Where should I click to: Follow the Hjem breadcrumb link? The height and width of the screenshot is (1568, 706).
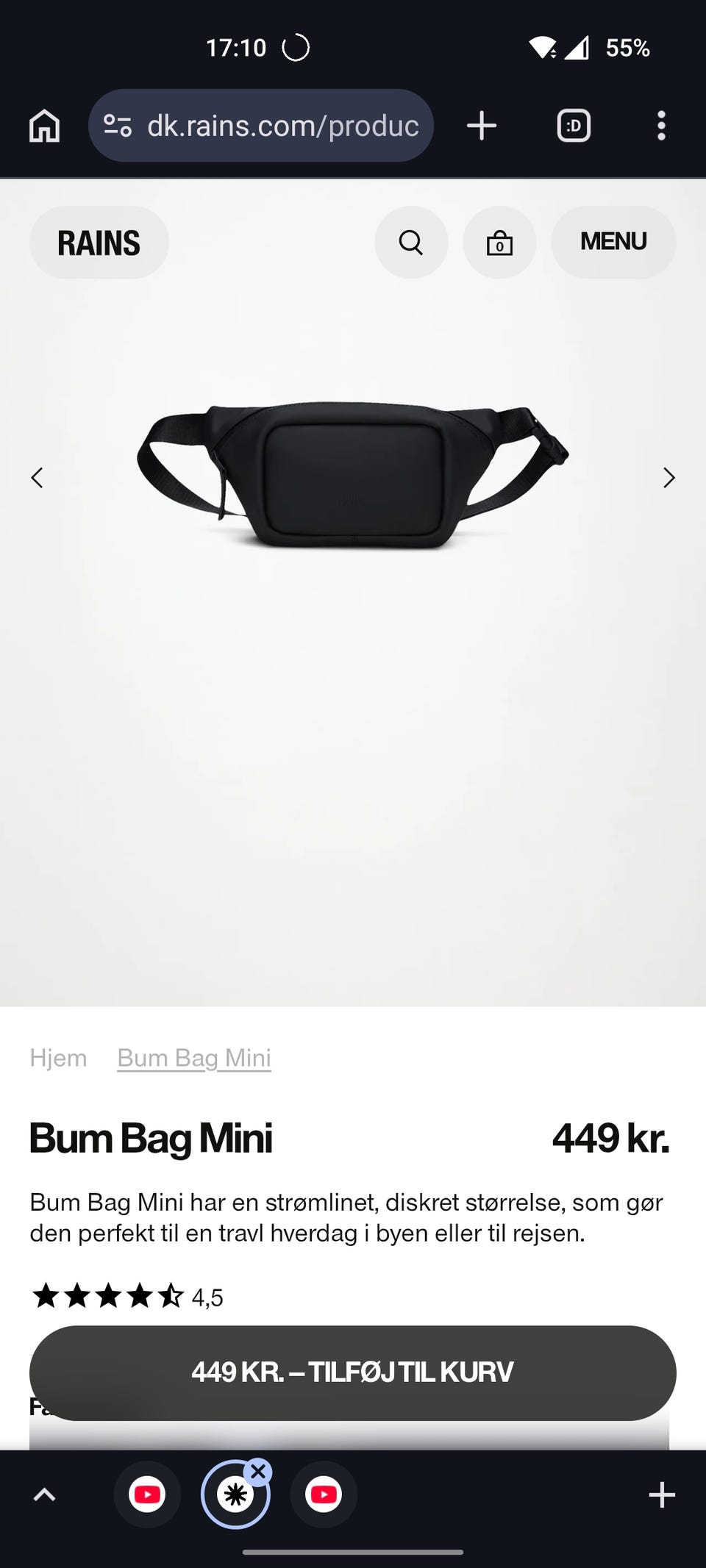point(58,1058)
